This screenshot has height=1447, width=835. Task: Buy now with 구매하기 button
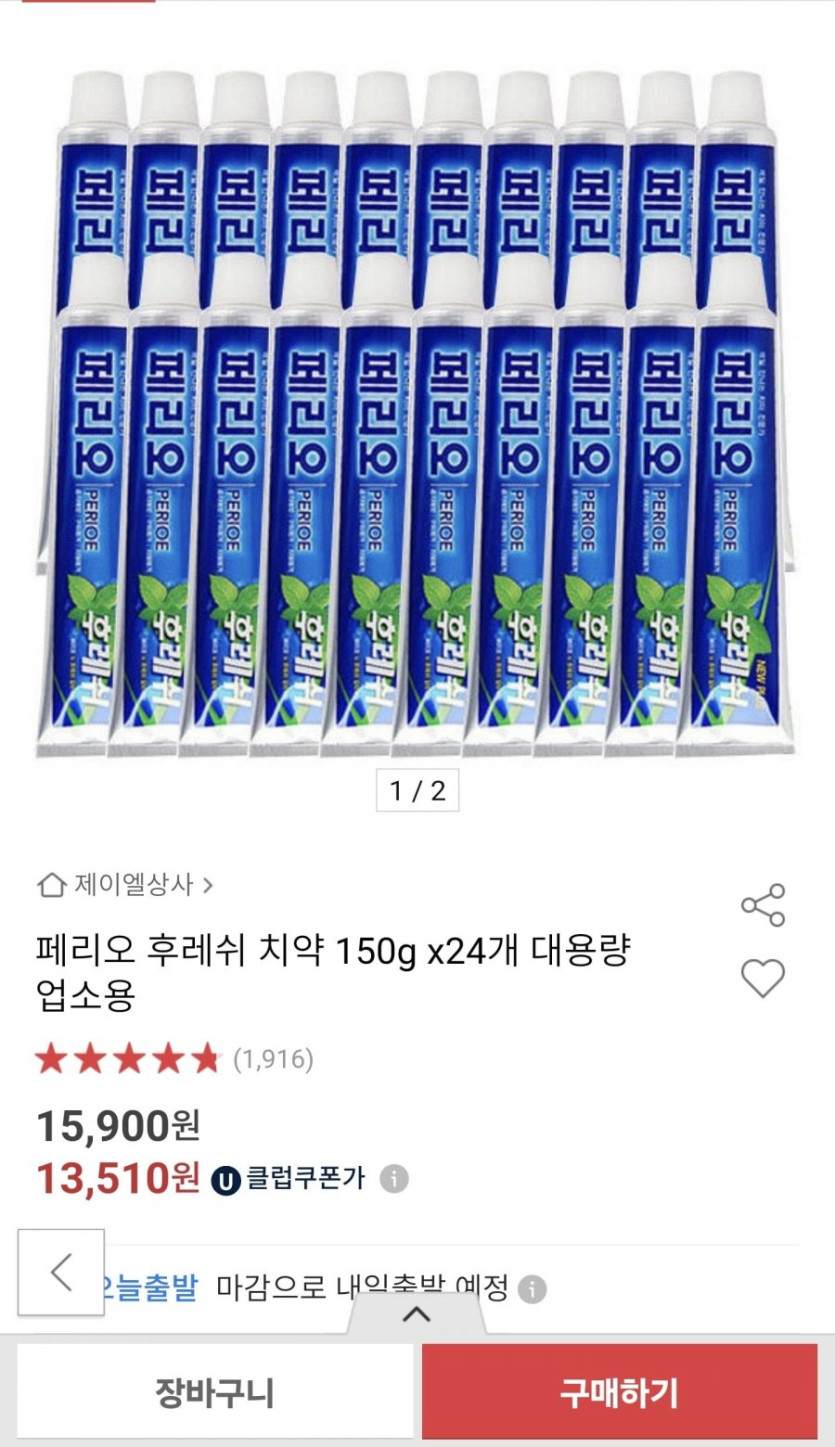pyautogui.click(x=619, y=1392)
